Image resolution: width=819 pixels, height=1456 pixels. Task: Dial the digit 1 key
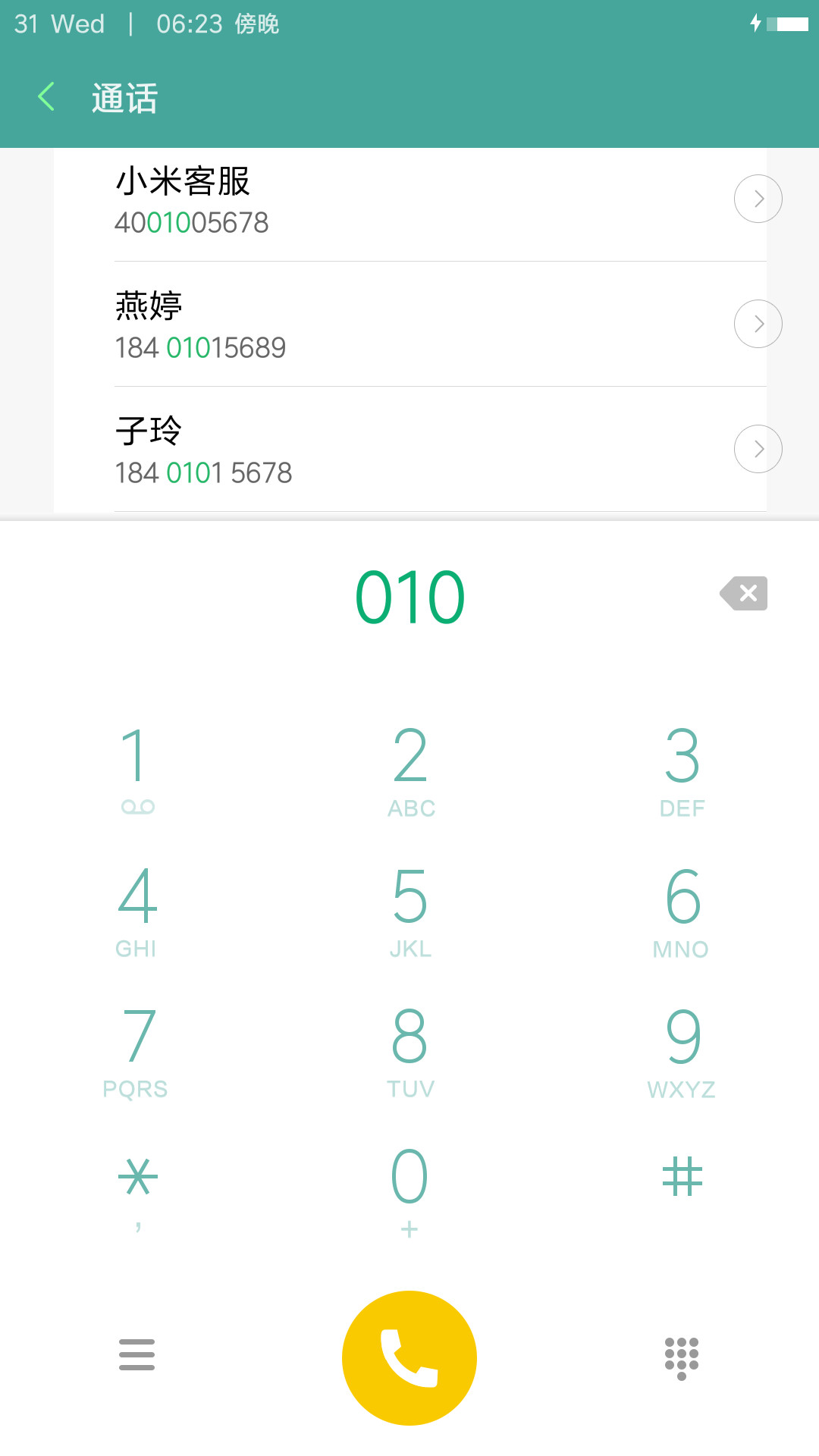(x=137, y=770)
